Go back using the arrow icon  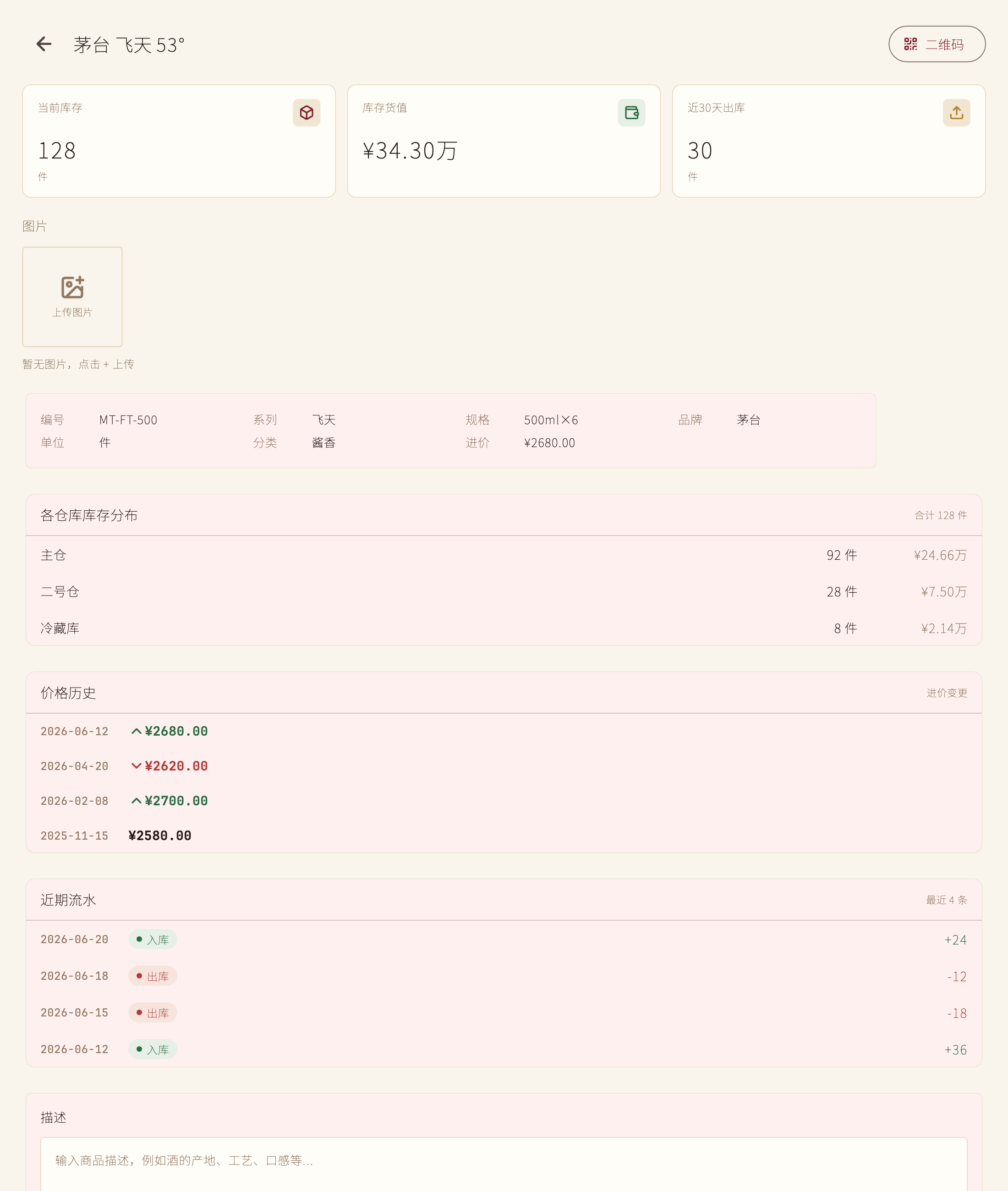[44, 44]
